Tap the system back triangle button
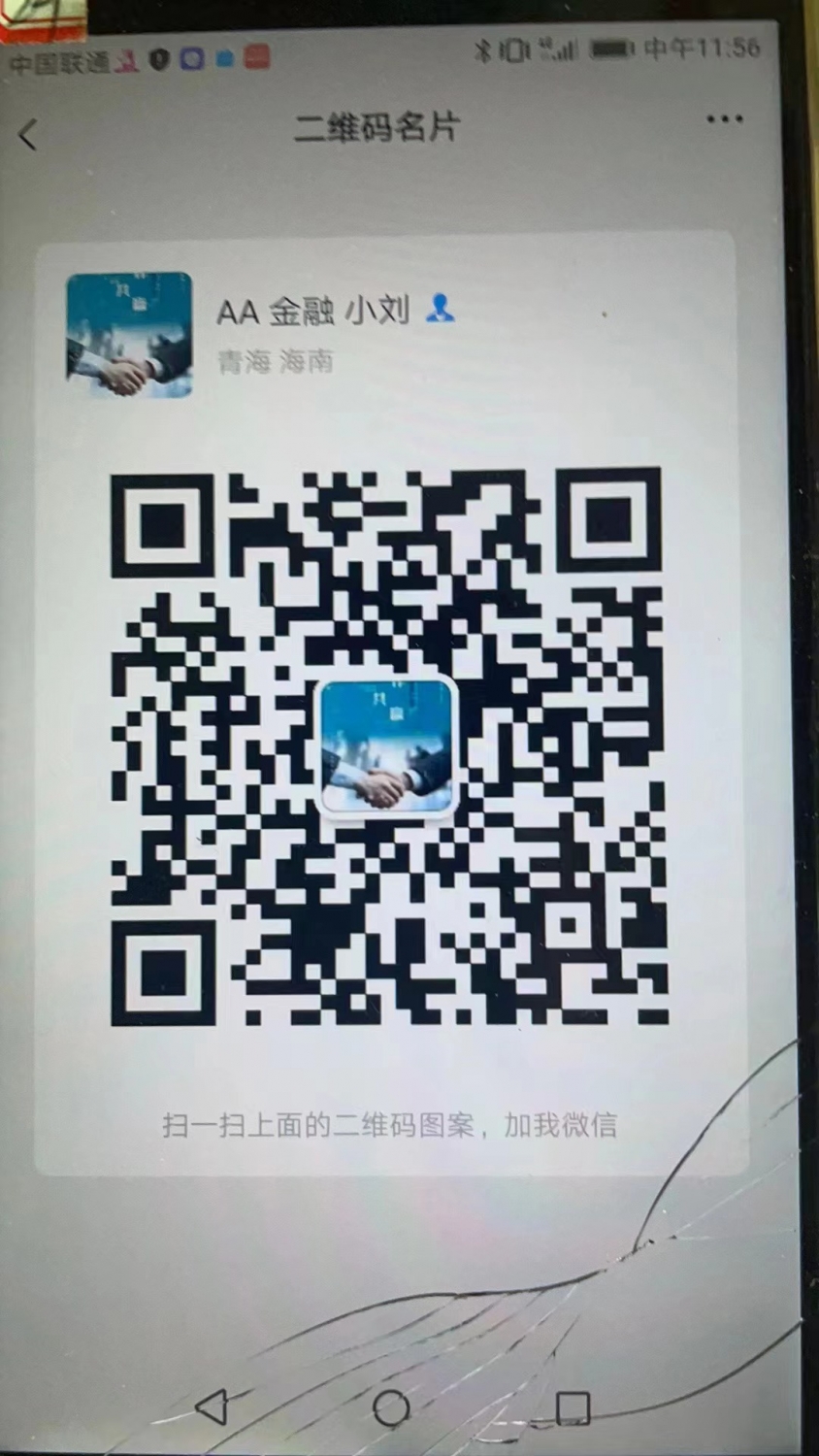819x1456 pixels. 213,1405
